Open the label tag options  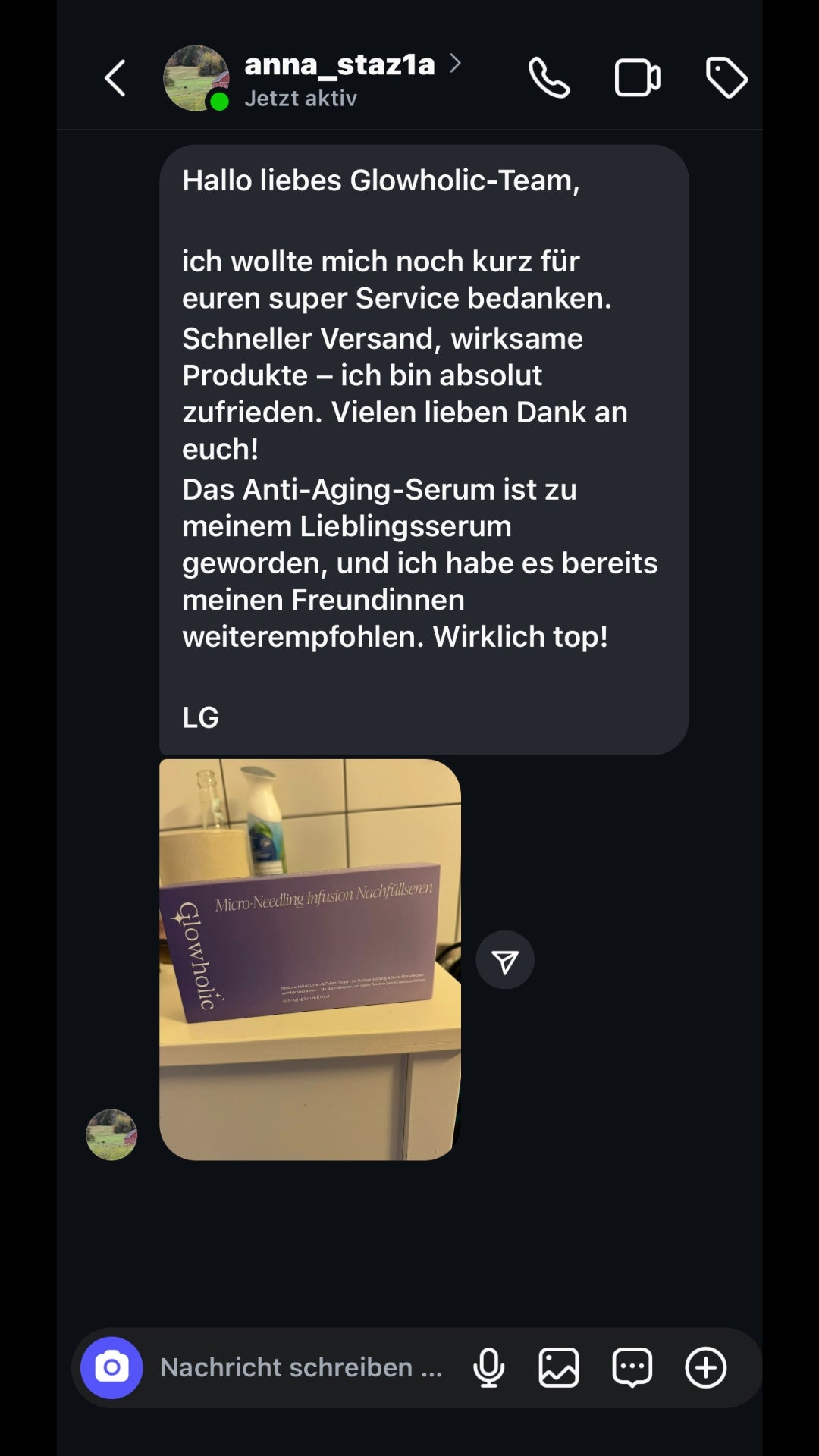pos(726,78)
